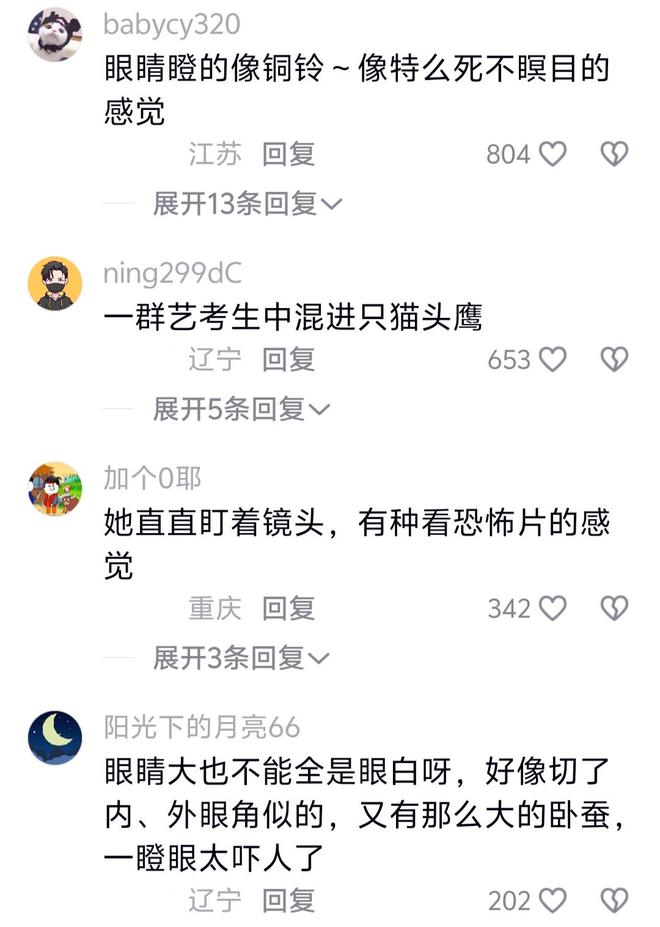Like ning299dC's comment
The image size is (660, 927).
coord(553,360)
